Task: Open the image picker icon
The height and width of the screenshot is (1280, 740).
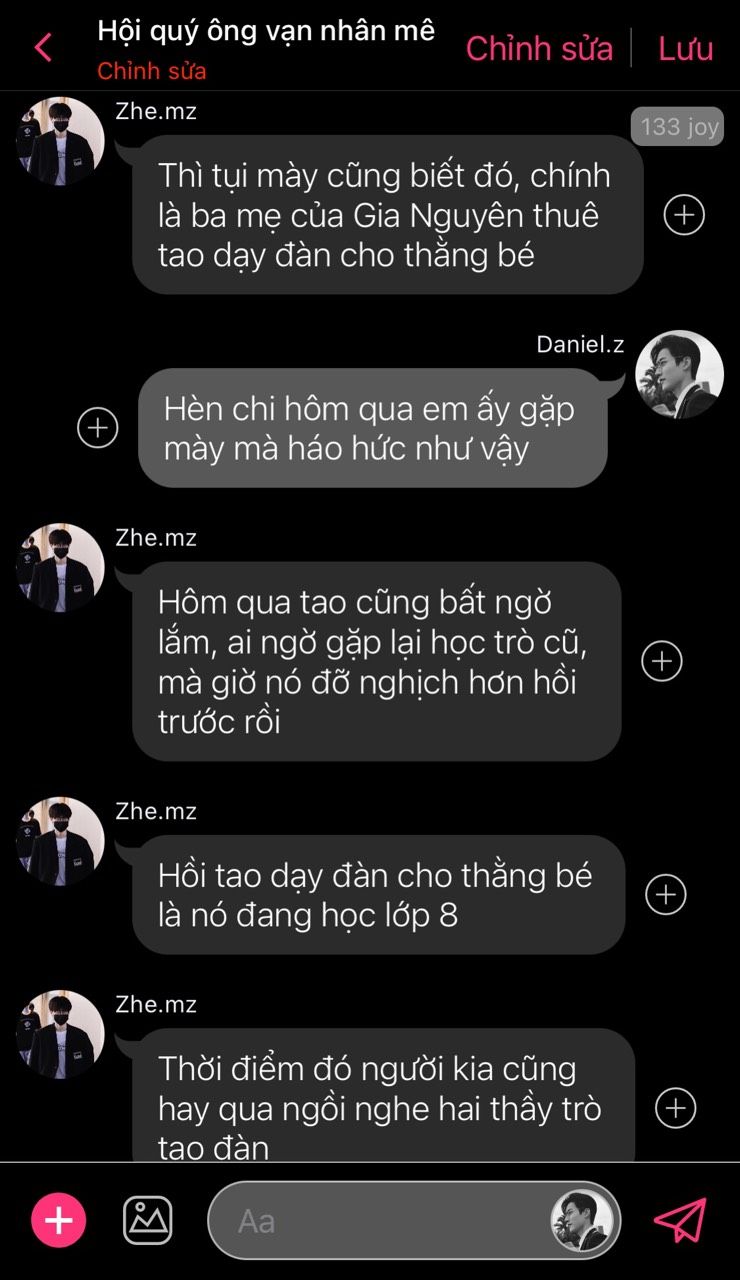Action: [148, 1220]
